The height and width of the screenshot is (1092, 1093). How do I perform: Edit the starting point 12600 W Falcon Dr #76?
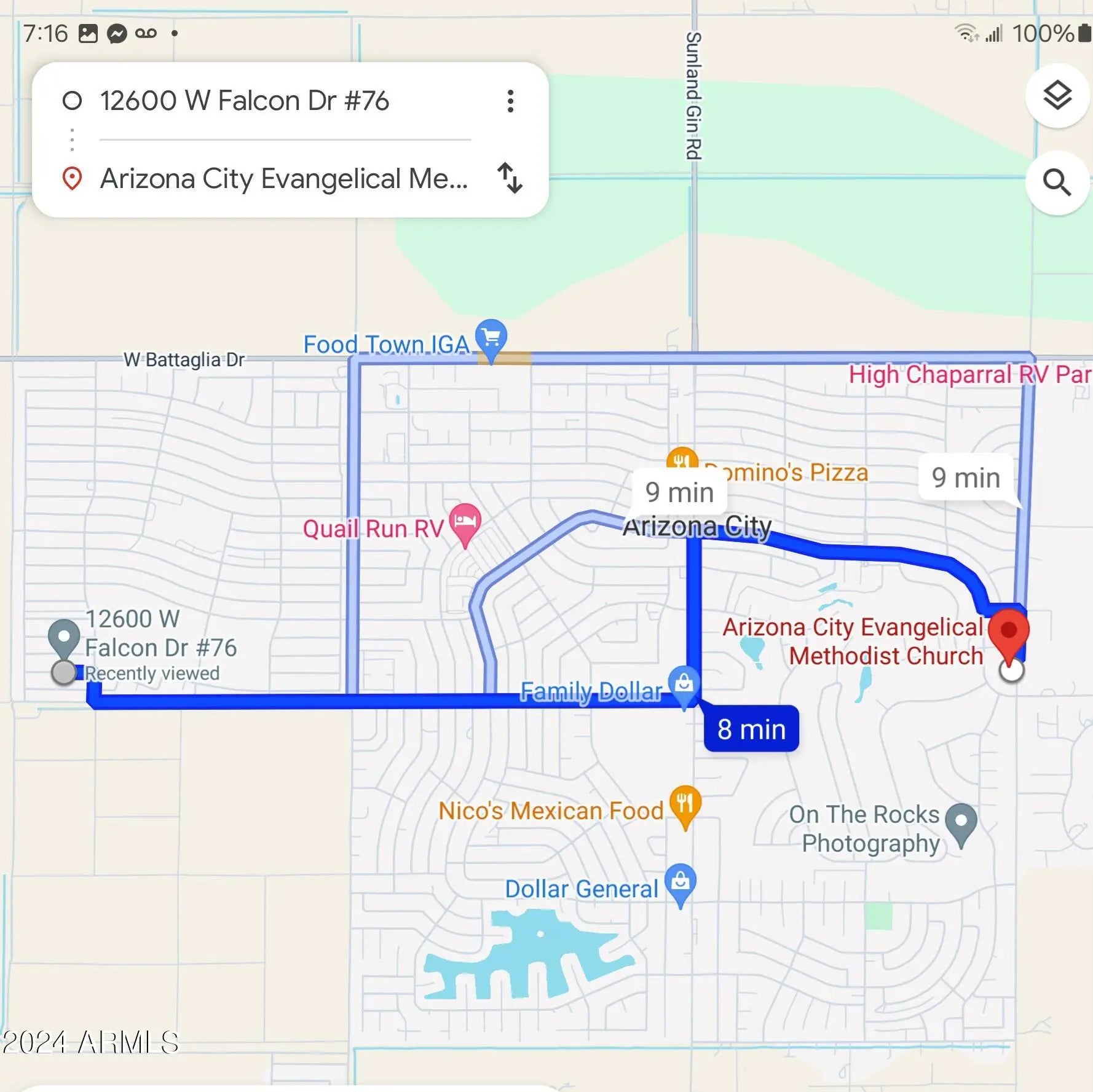click(x=244, y=101)
